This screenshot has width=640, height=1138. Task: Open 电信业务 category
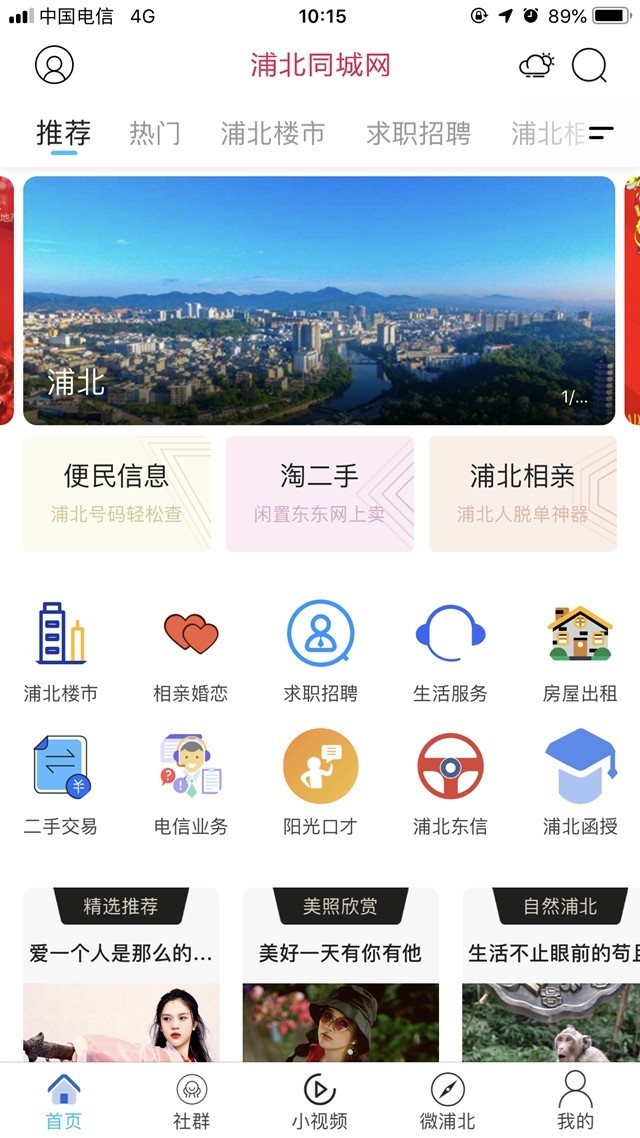pyautogui.click(x=190, y=784)
